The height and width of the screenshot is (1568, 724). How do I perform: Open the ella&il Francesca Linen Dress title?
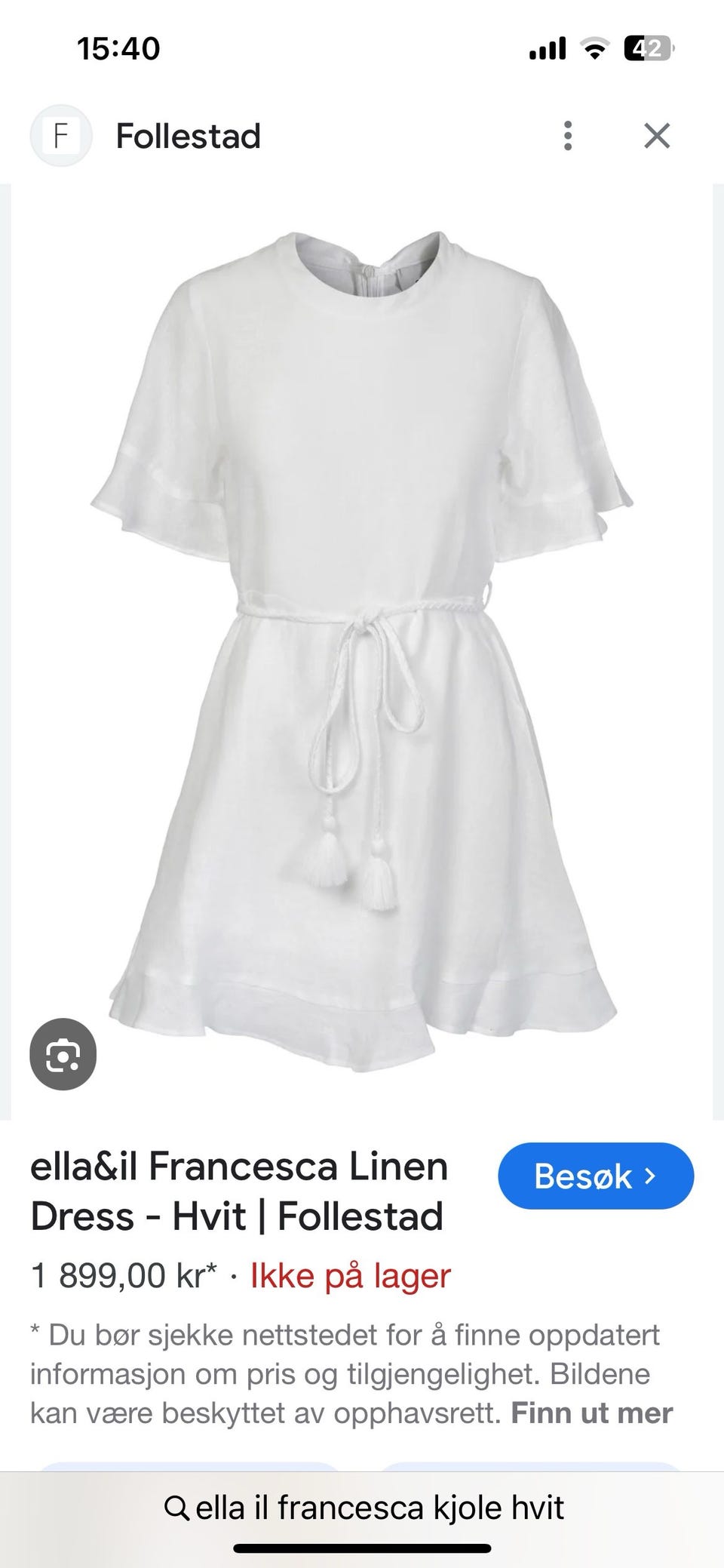tap(239, 1191)
